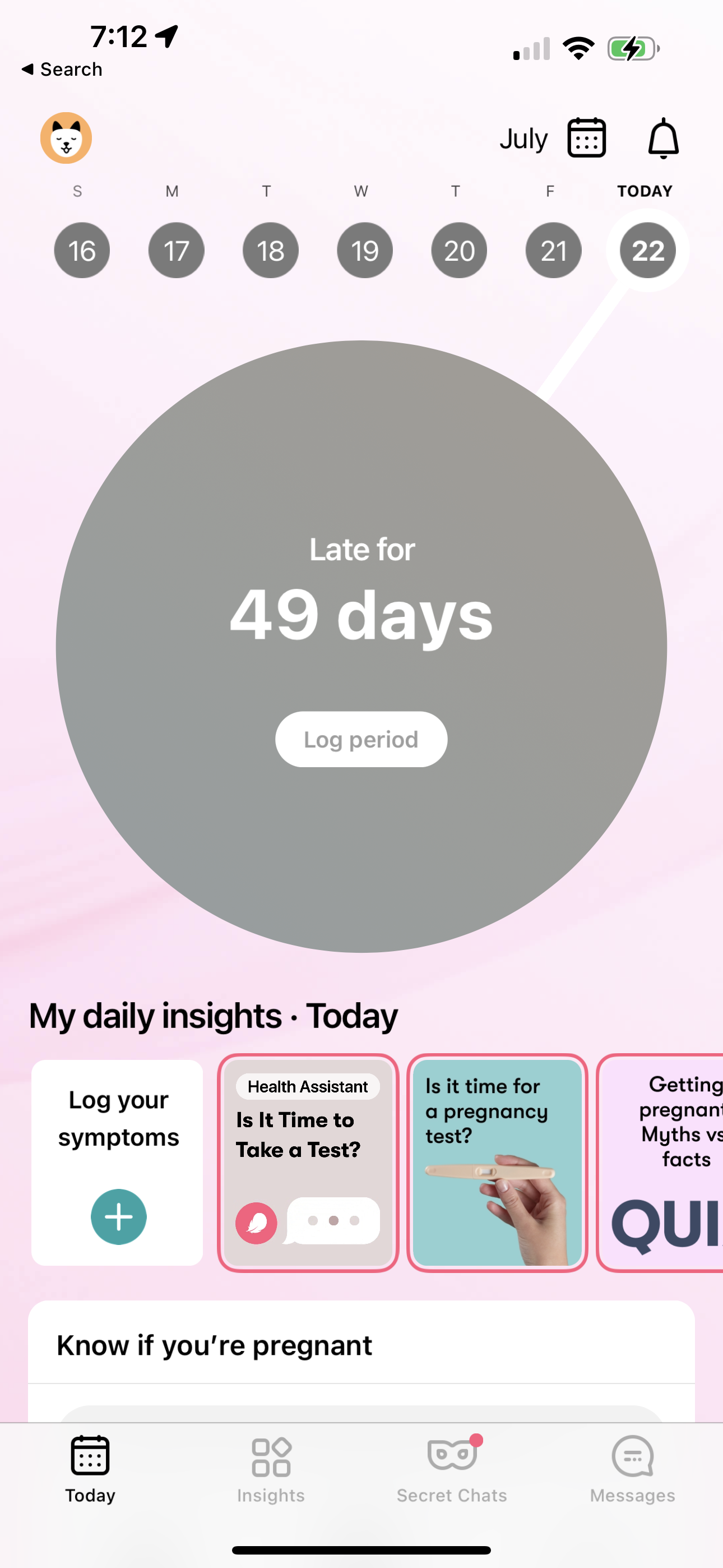723x1568 pixels.
Task: Tap the teal plus to log symptoms
Action: (x=118, y=1216)
